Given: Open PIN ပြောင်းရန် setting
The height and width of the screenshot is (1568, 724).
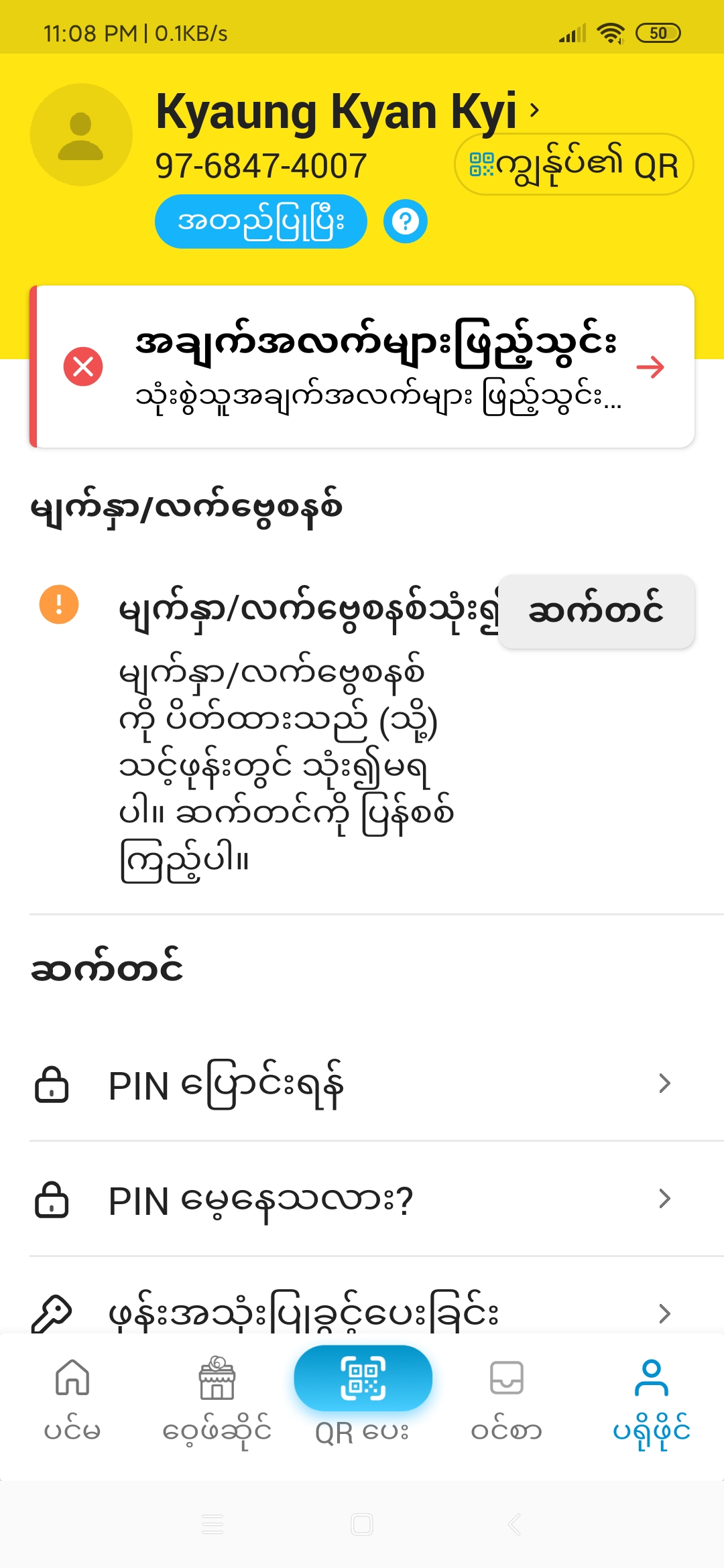Looking at the screenshot, I should tap(362, 1084).
